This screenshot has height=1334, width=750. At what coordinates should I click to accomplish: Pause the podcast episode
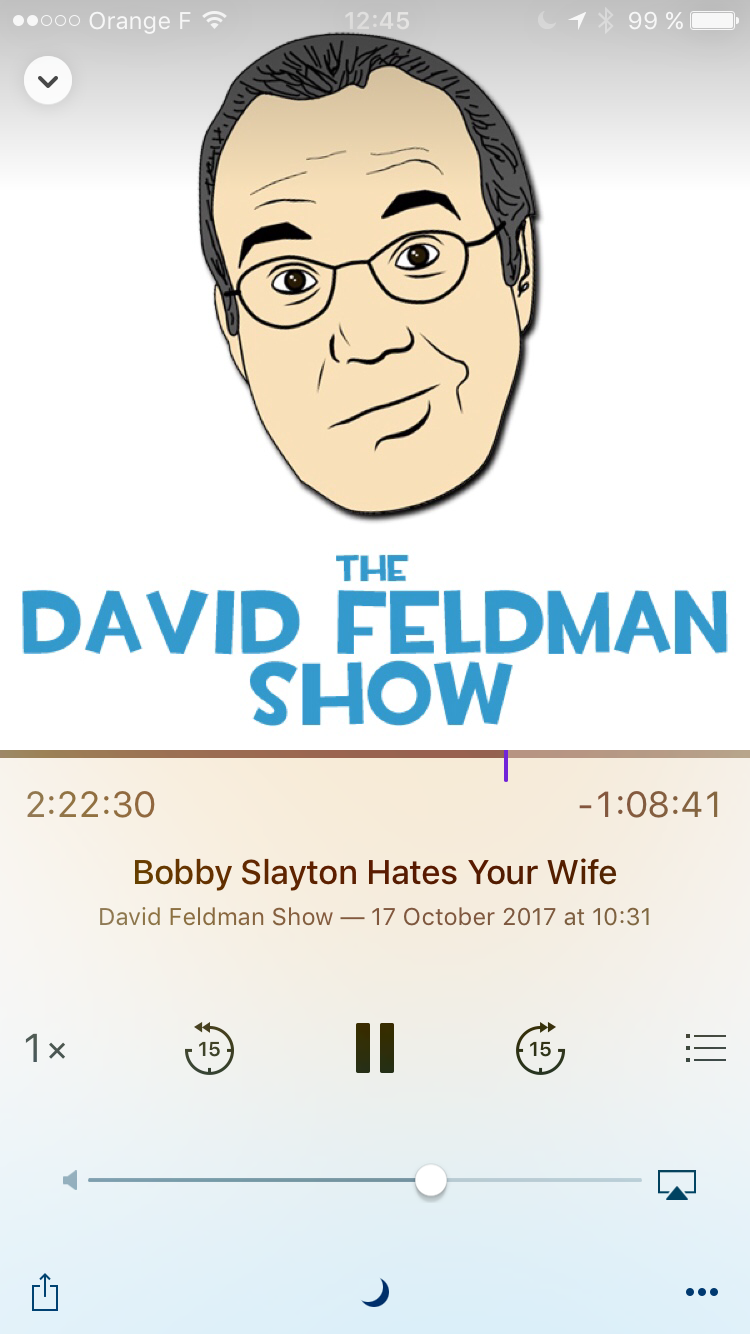click(x=375, y=1048)
